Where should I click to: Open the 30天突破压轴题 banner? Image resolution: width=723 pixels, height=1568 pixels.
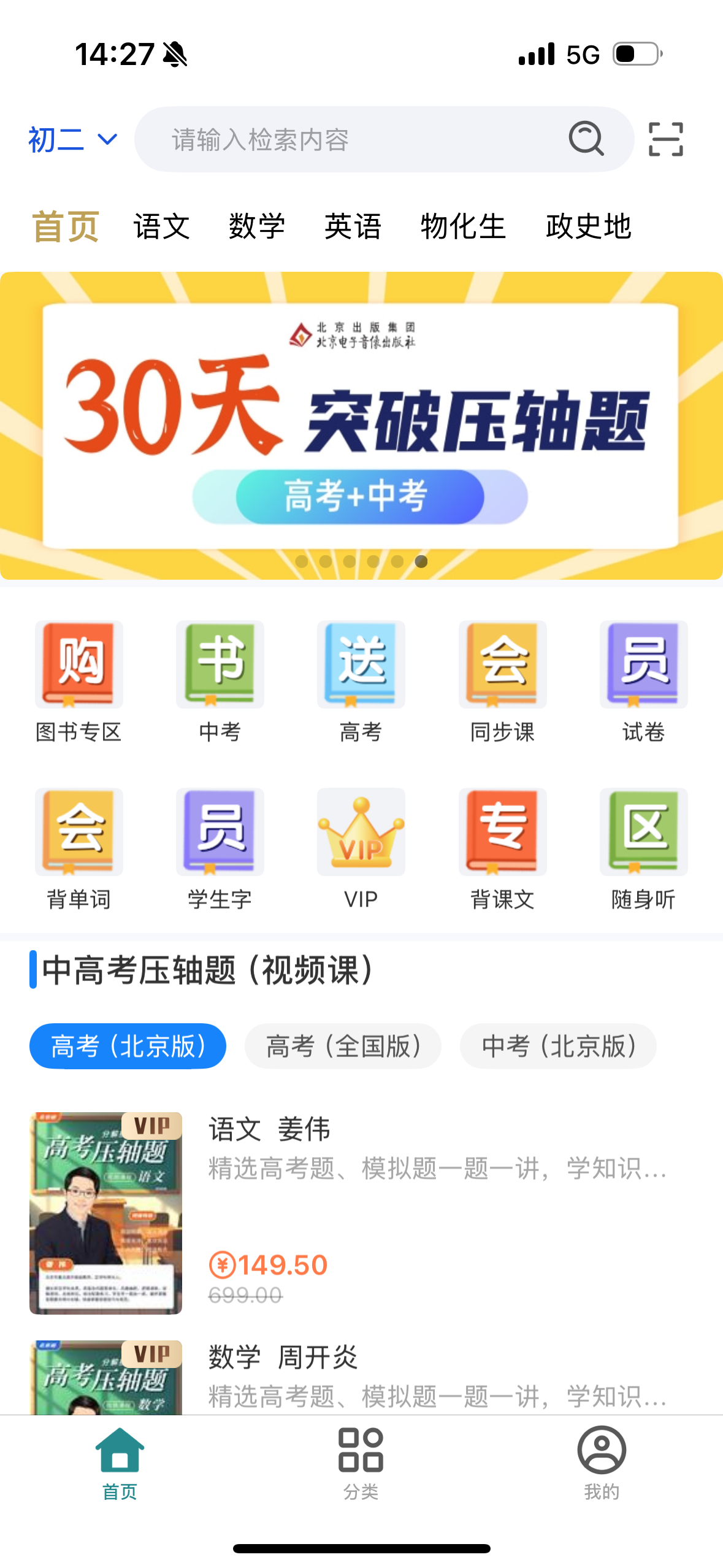(361, 425)
